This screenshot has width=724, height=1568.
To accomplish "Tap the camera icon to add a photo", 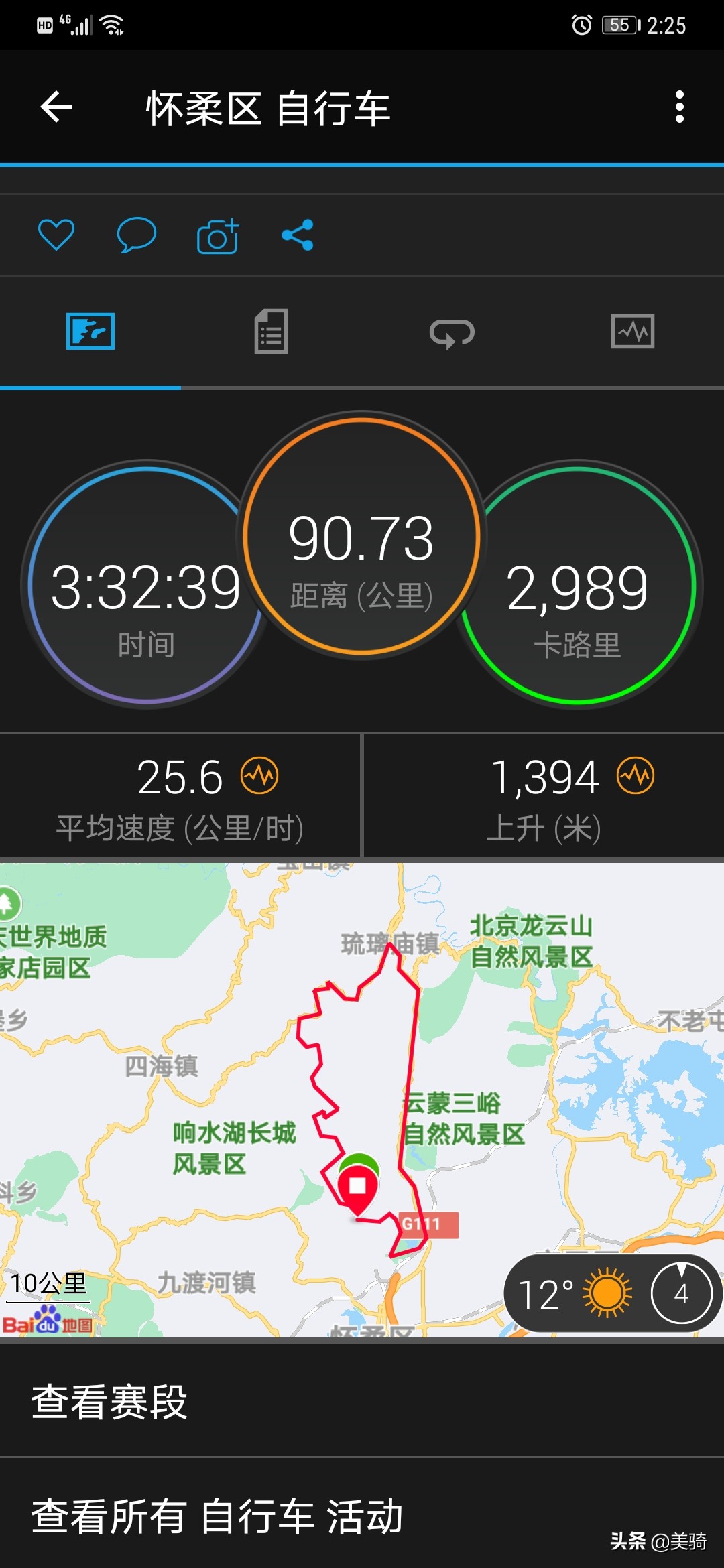I will (217, 235).
